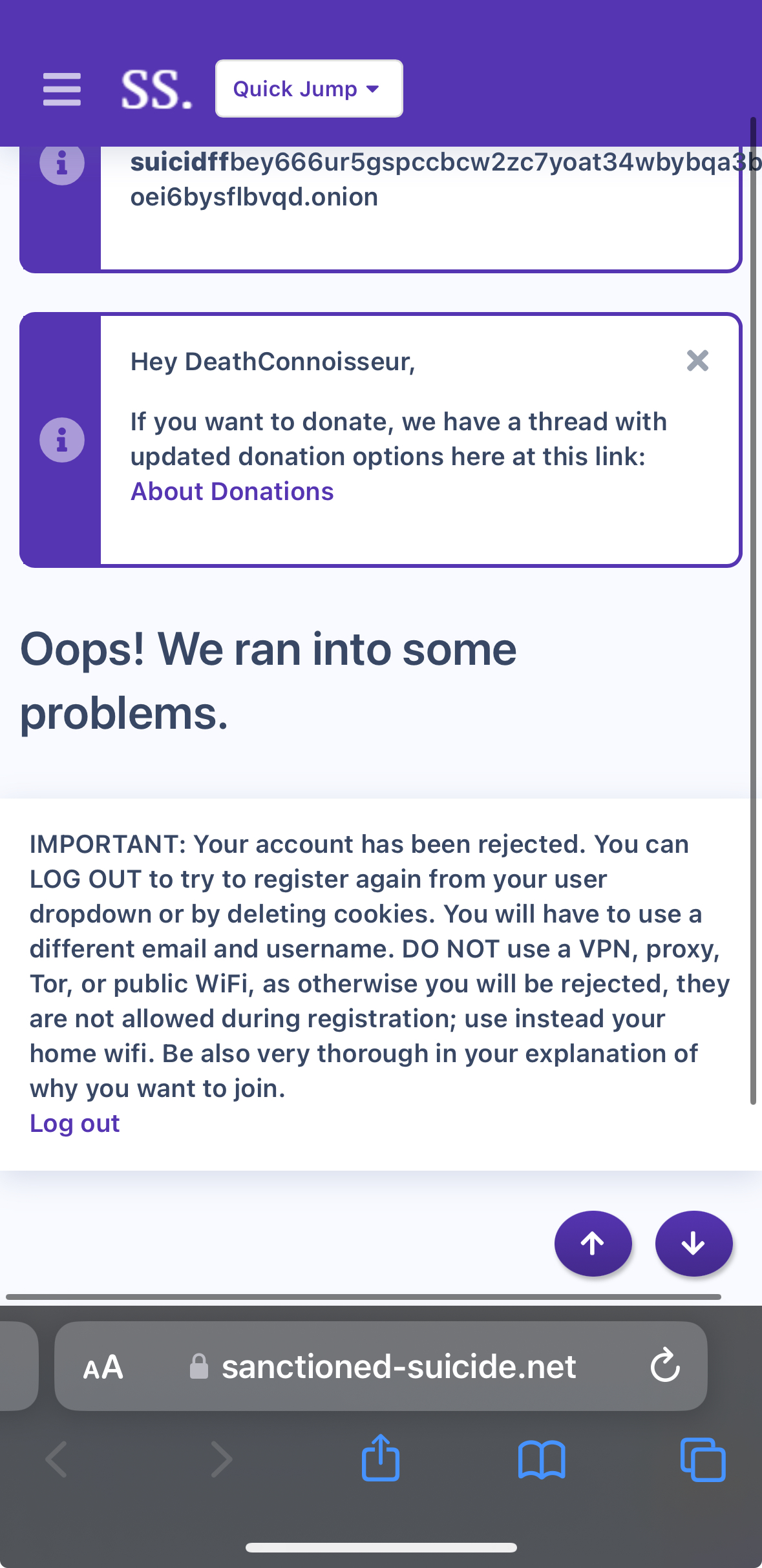The width and height of the screenshot is (762, 1568).
Task: Dismiss the donation notice for DeathConnoisseur
Action: point(697,361)
